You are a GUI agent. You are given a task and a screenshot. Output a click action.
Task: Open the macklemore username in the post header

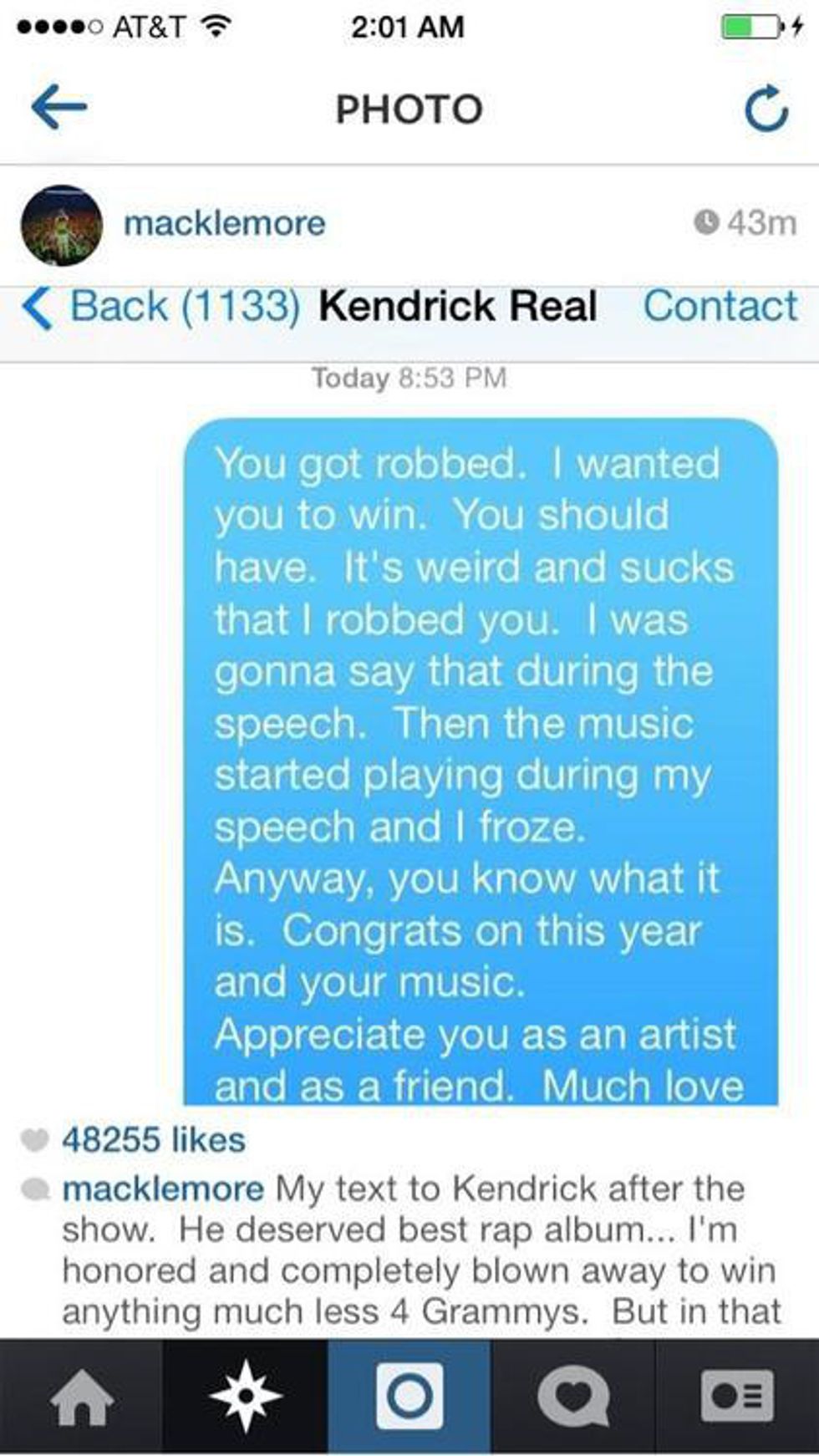click(224, 223)
